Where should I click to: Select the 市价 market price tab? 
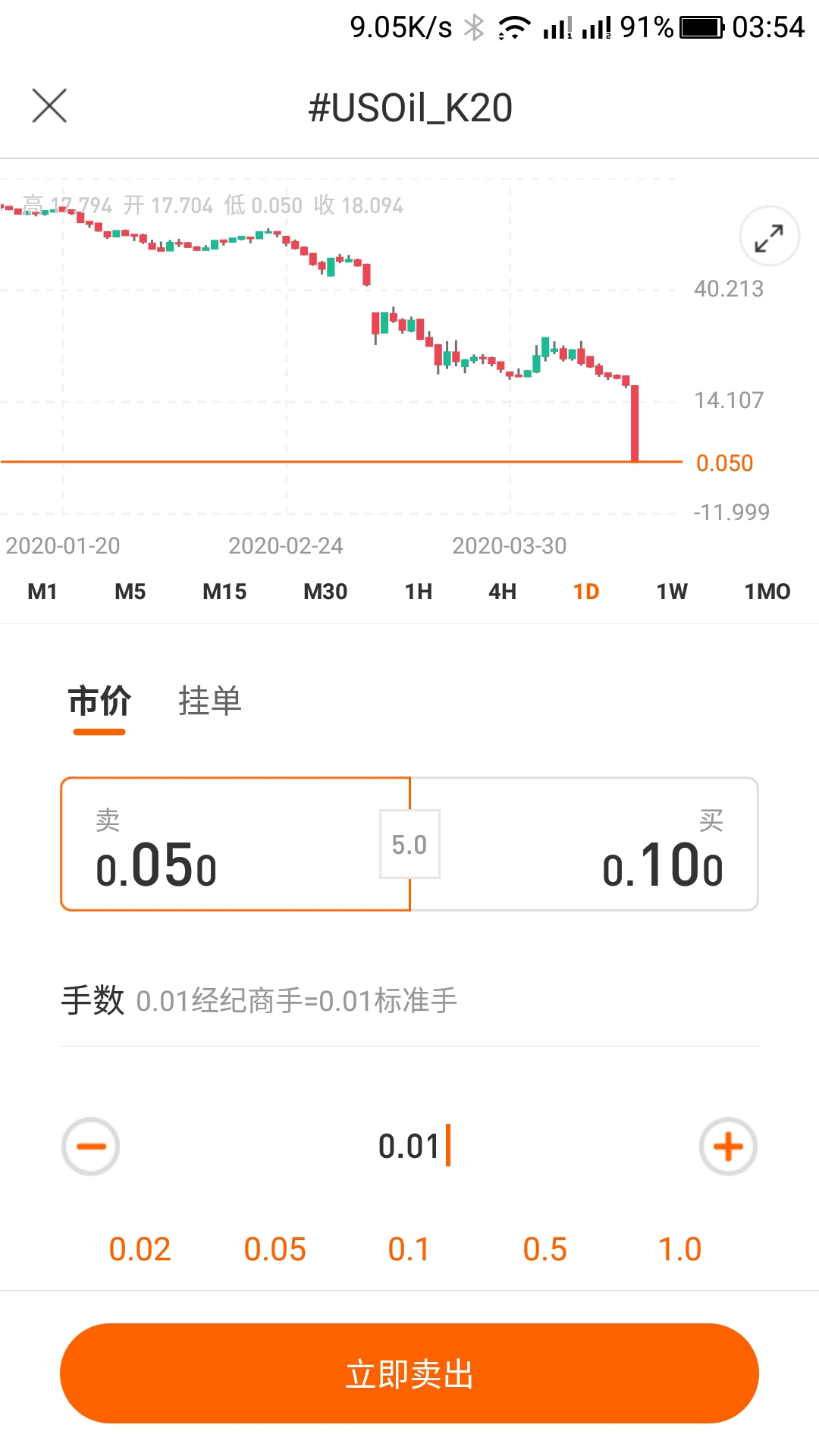99,701
